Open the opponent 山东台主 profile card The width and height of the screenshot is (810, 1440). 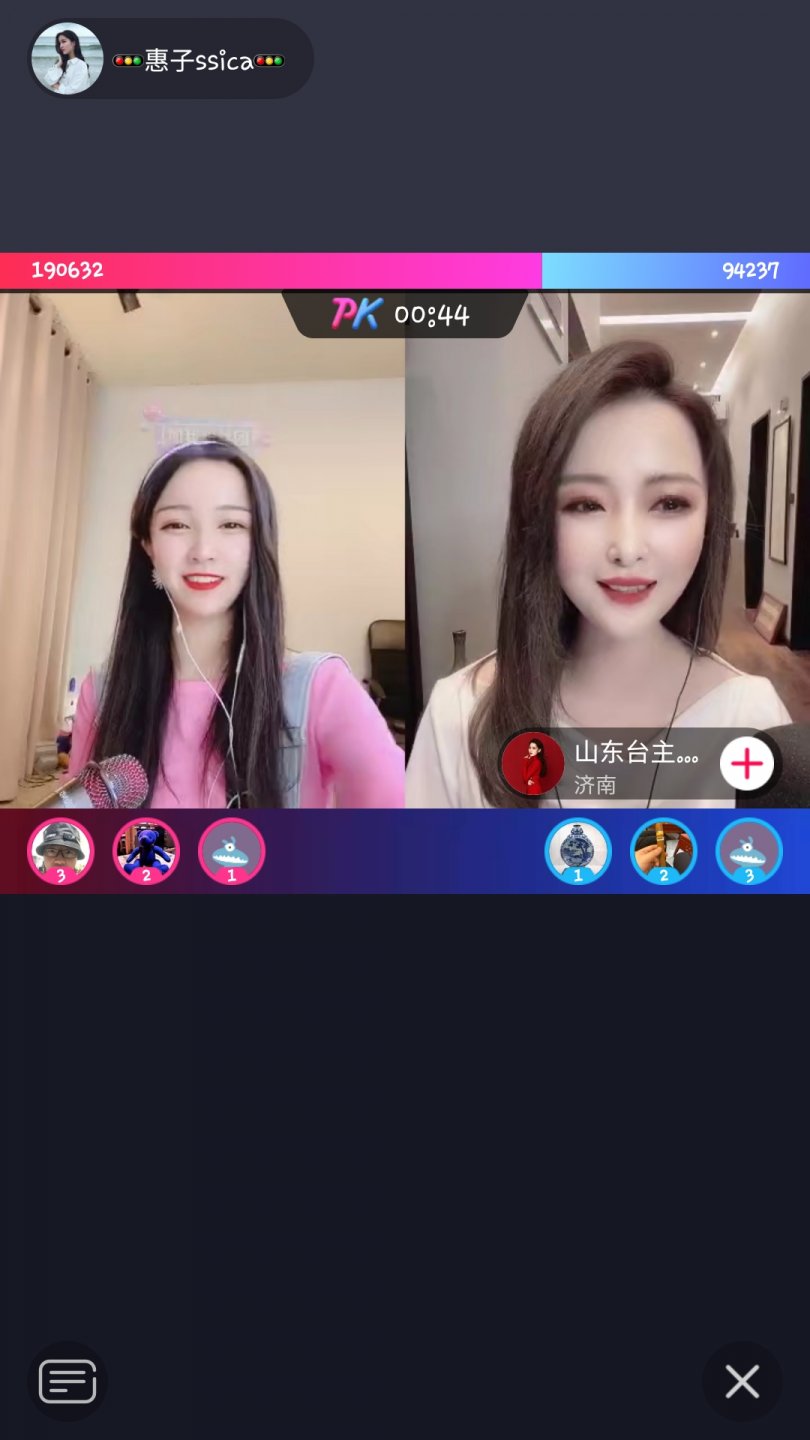click(x=620, y=765)
